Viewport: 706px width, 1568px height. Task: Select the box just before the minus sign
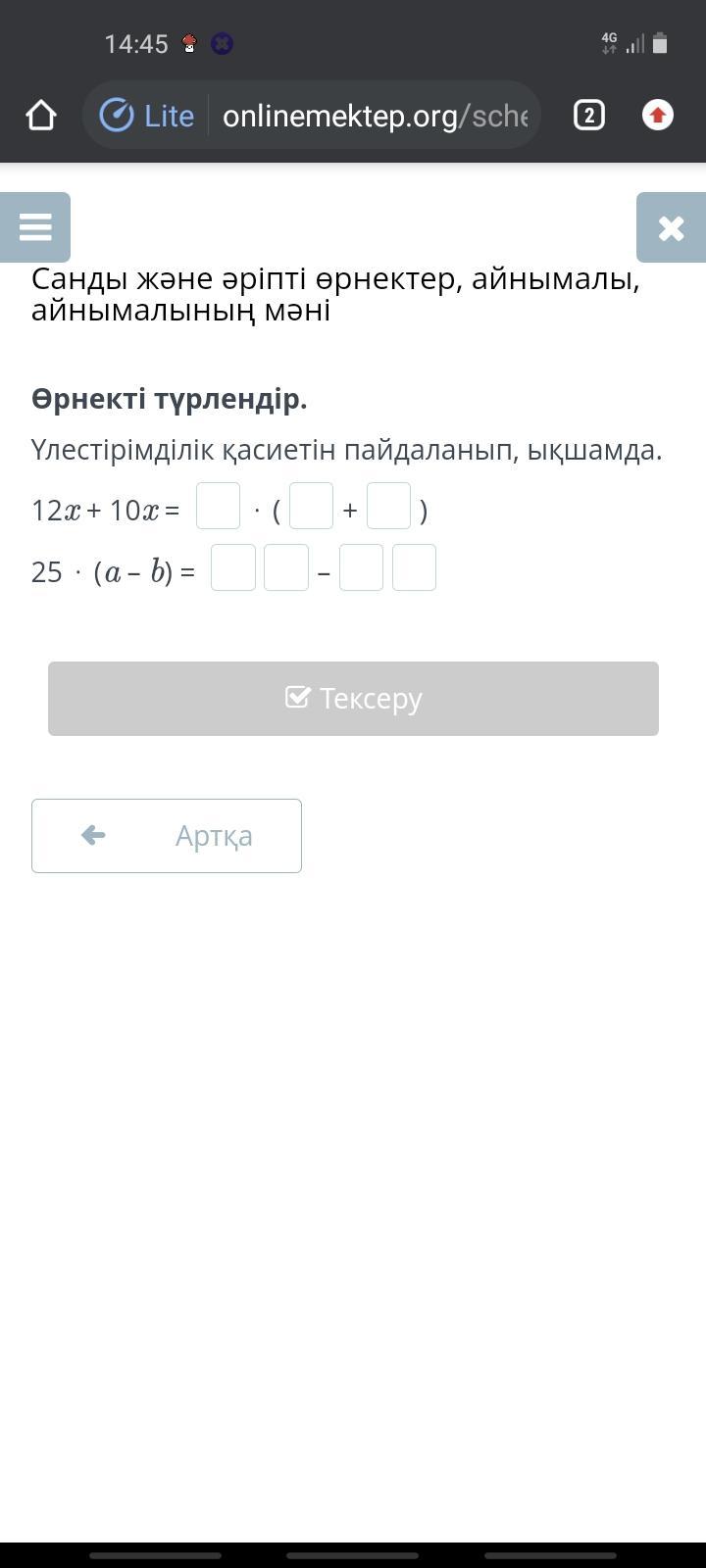(286, 567)
